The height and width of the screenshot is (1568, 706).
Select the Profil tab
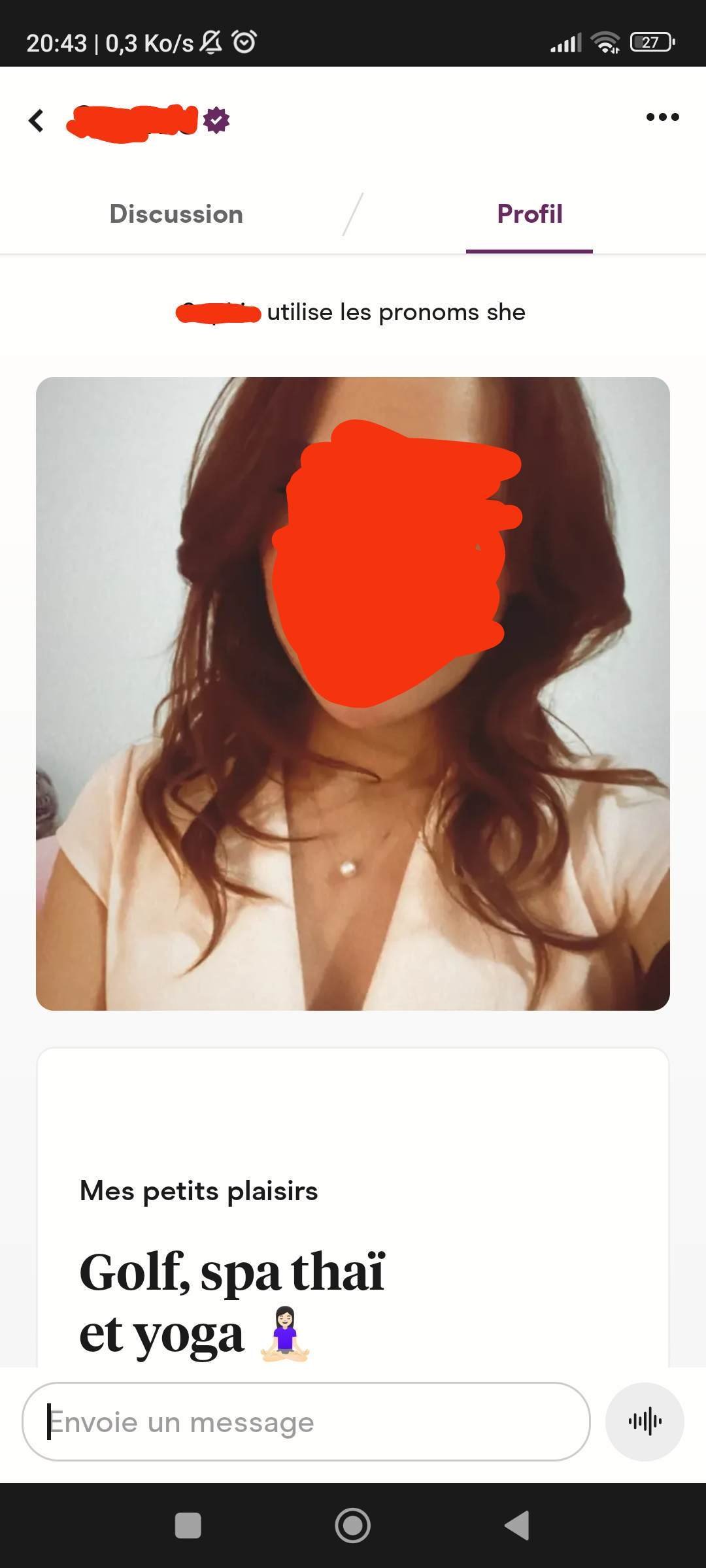(x=529, y=214)
